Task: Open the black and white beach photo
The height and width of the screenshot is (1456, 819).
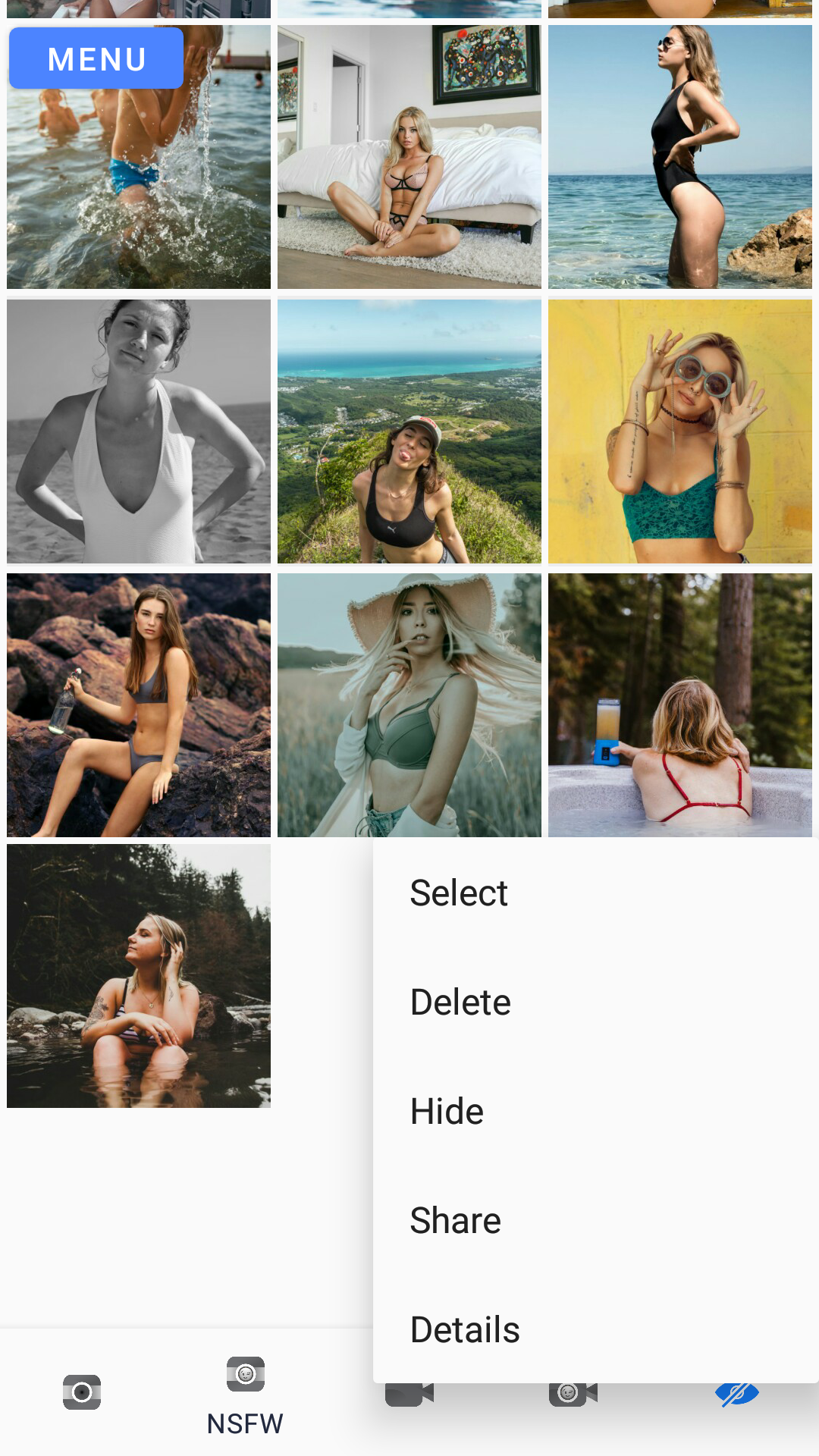Action: (139, 431)
